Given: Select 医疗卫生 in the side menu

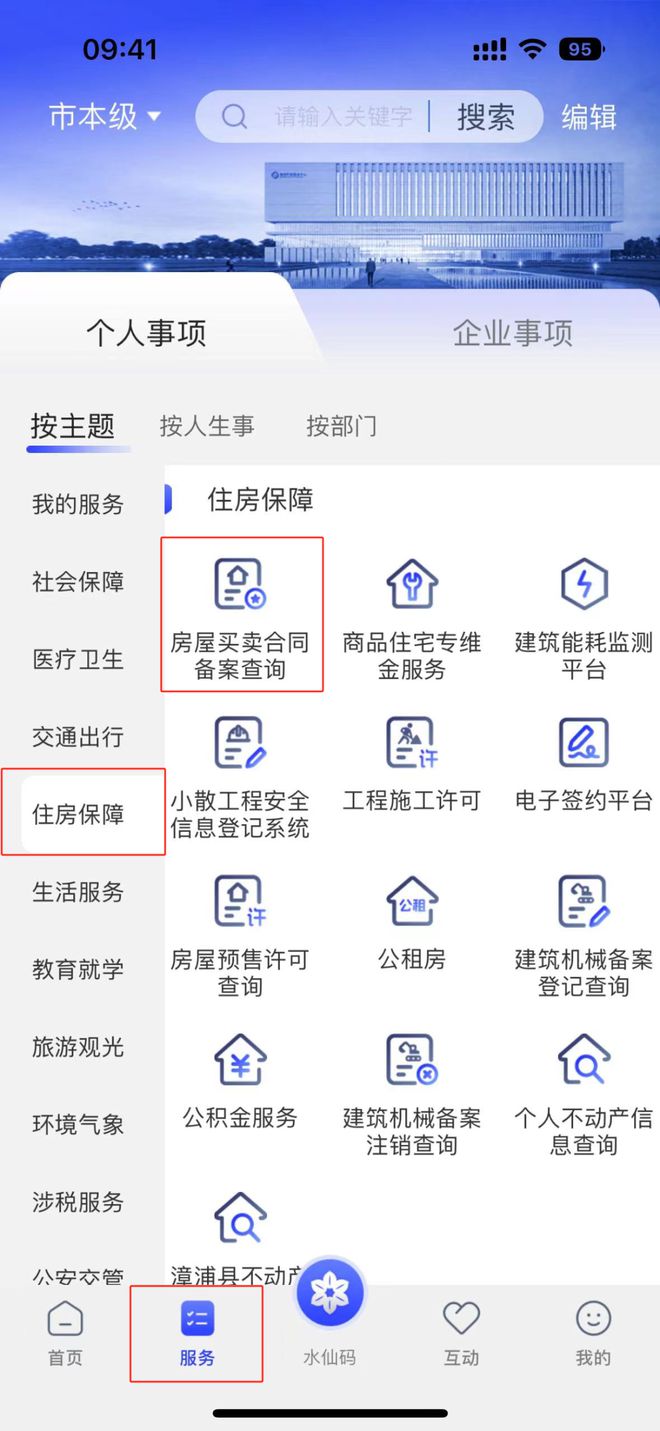Looking at the screenshot, I should click(78, 660).
